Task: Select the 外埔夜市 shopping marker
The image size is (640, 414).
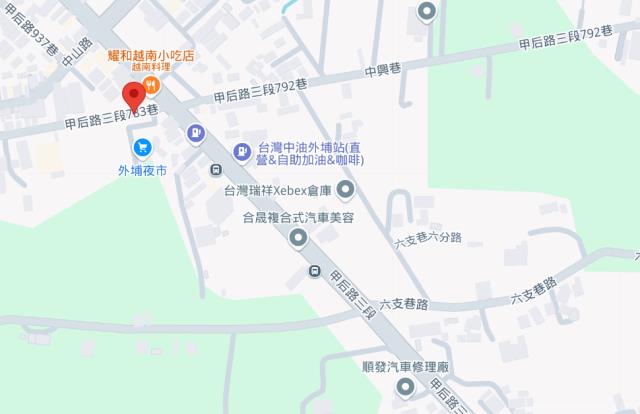Action: tap(143, 148)
